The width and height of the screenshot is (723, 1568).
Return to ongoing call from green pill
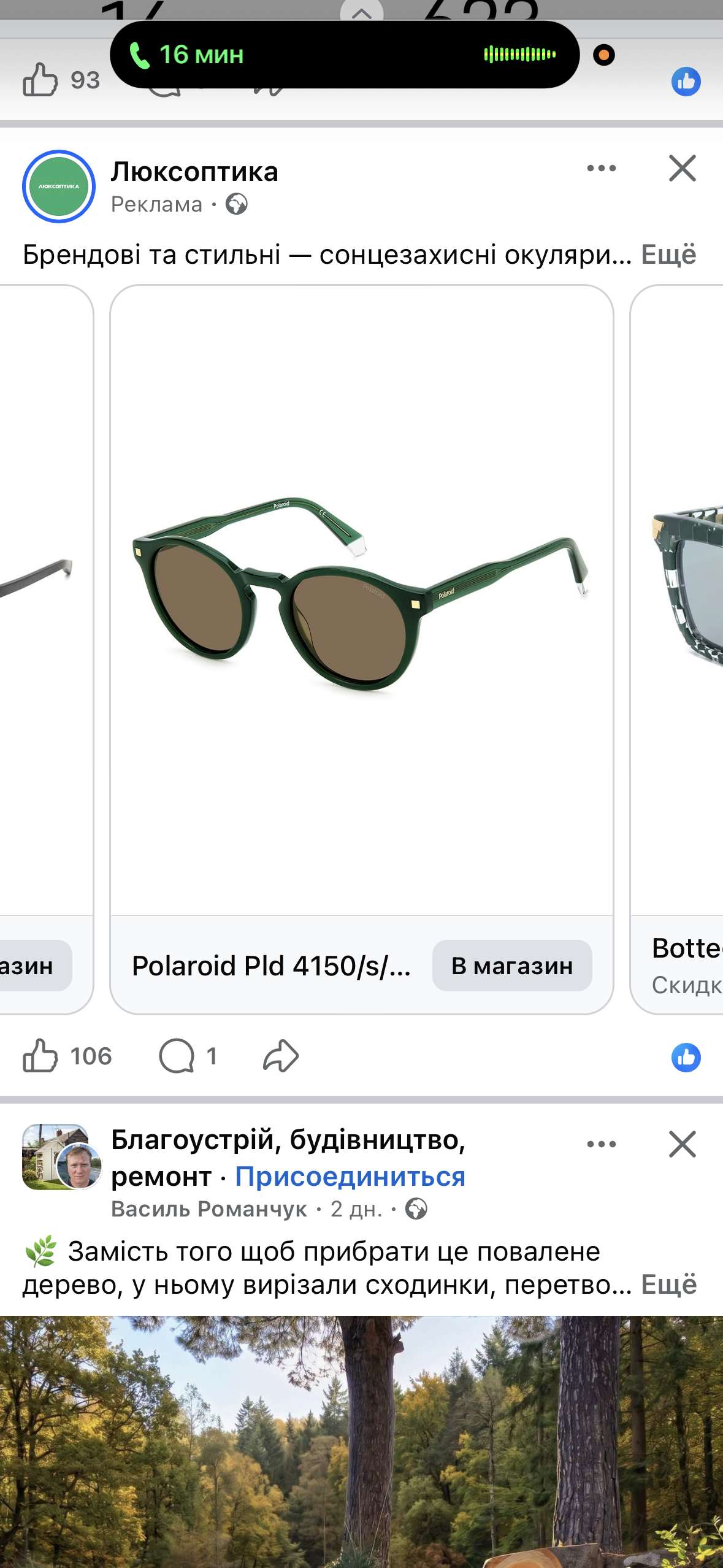(345, 55)
